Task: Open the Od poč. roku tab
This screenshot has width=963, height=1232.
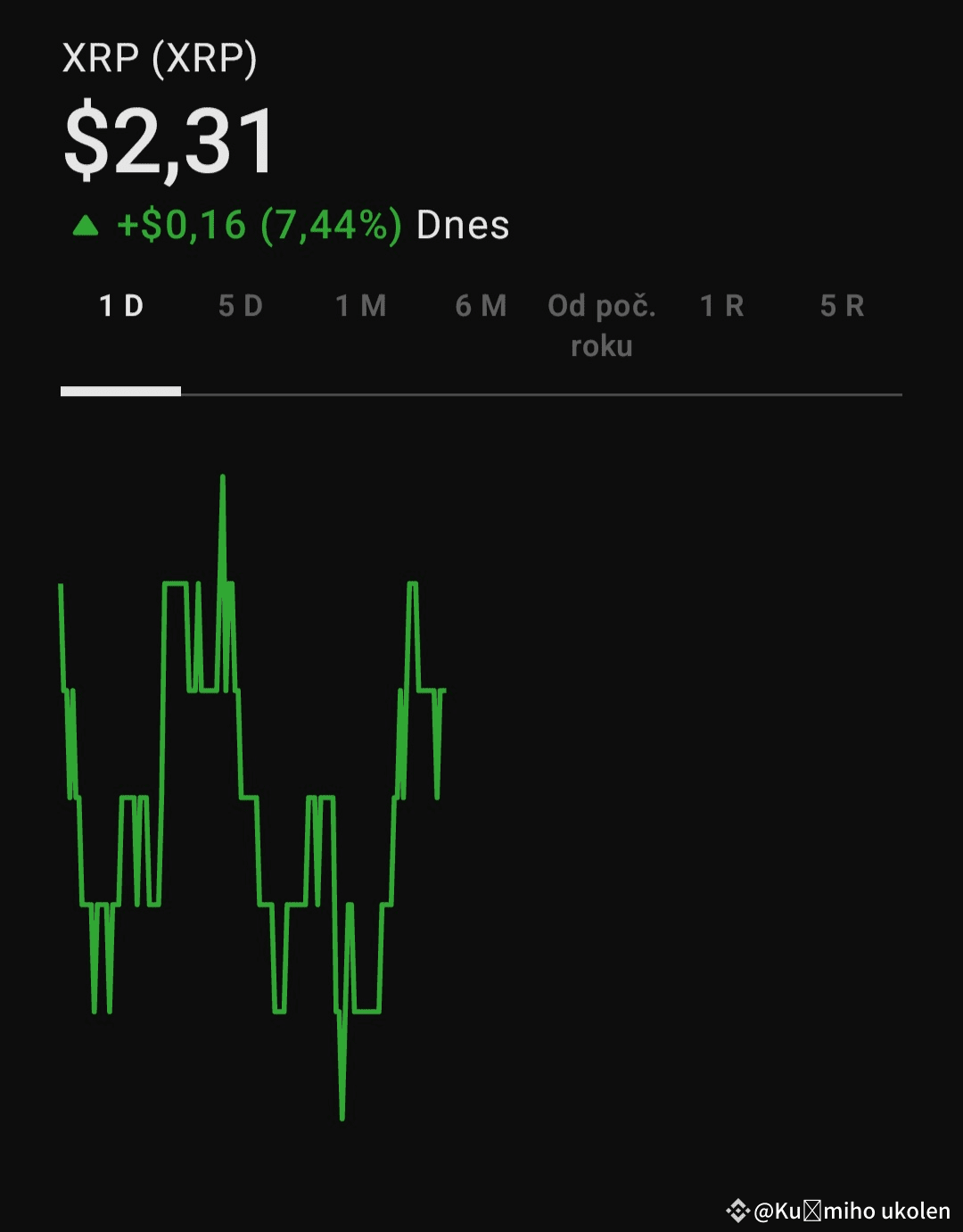Action: click(x=602, y=325)
